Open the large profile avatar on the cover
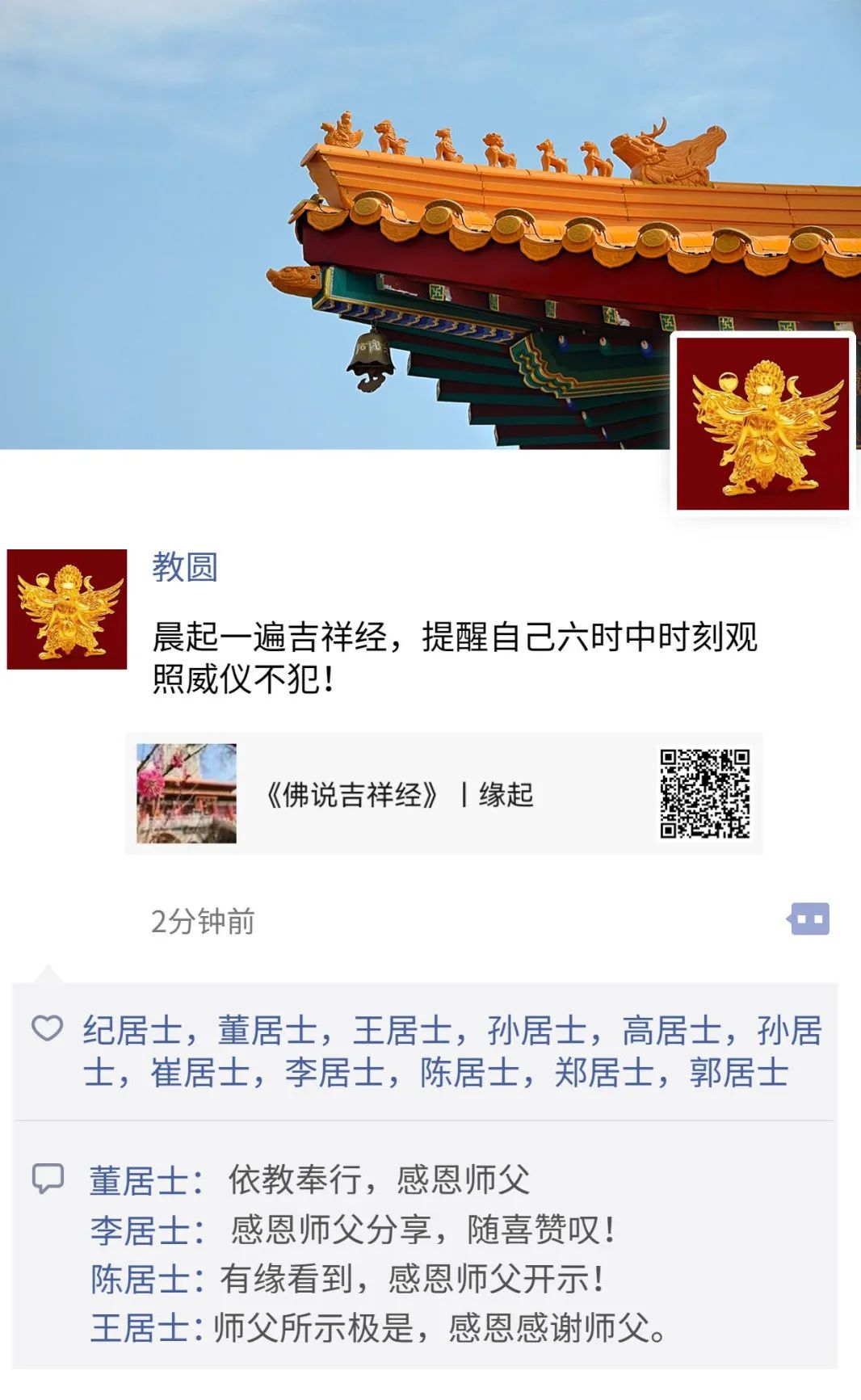Viewport: 861px width, 1400px height. pyautogui.click(x=762, y=423)
